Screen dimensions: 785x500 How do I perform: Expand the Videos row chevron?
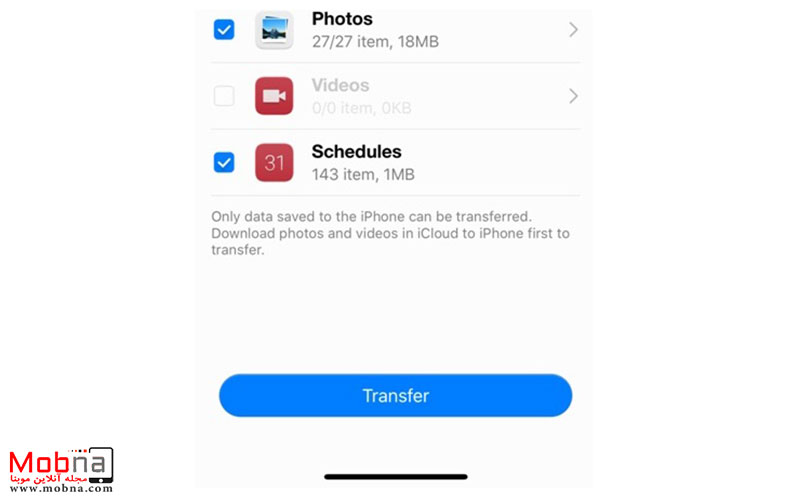click(x=573, y=96)
